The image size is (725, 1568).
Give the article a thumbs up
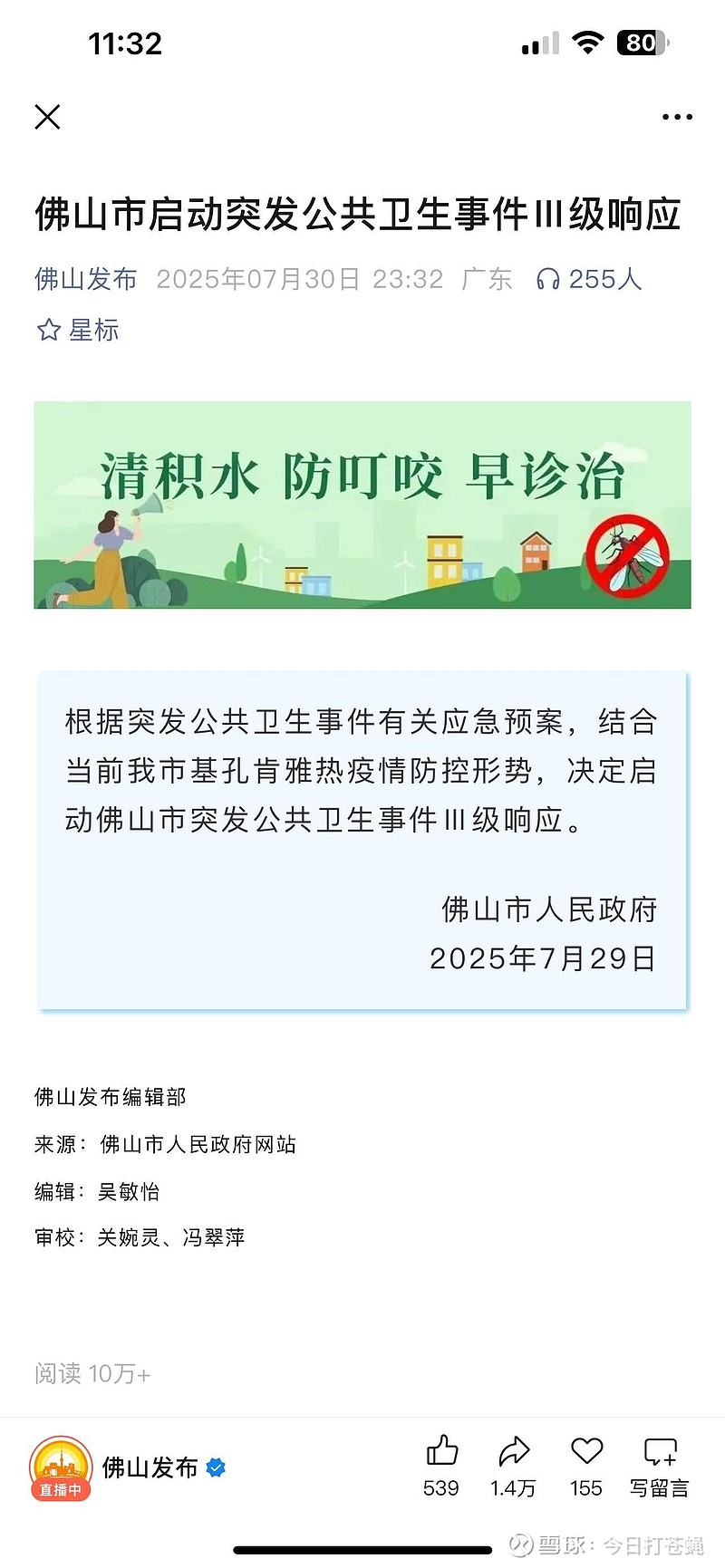pos(441,1467)
